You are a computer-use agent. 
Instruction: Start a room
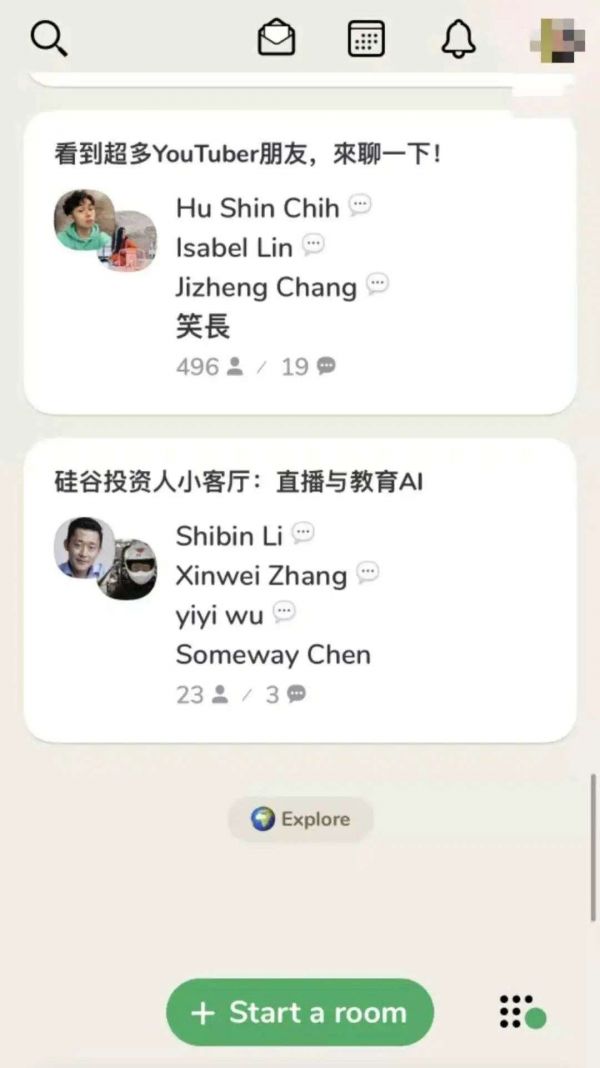coord(300,1012)
